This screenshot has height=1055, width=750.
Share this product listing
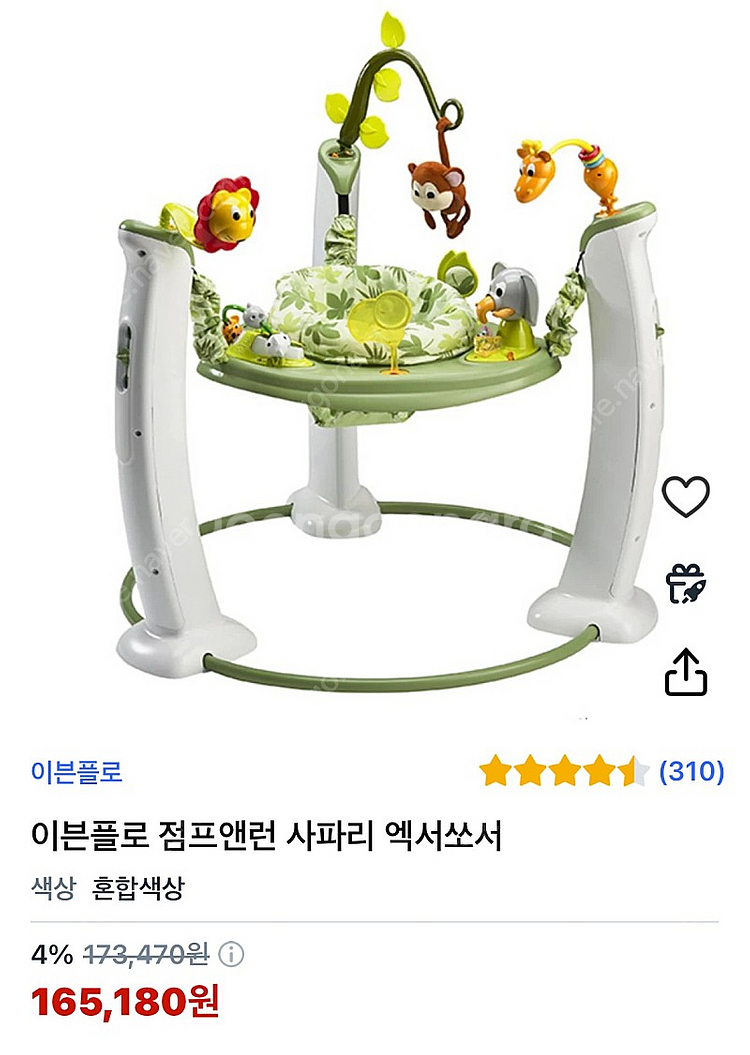686,672
